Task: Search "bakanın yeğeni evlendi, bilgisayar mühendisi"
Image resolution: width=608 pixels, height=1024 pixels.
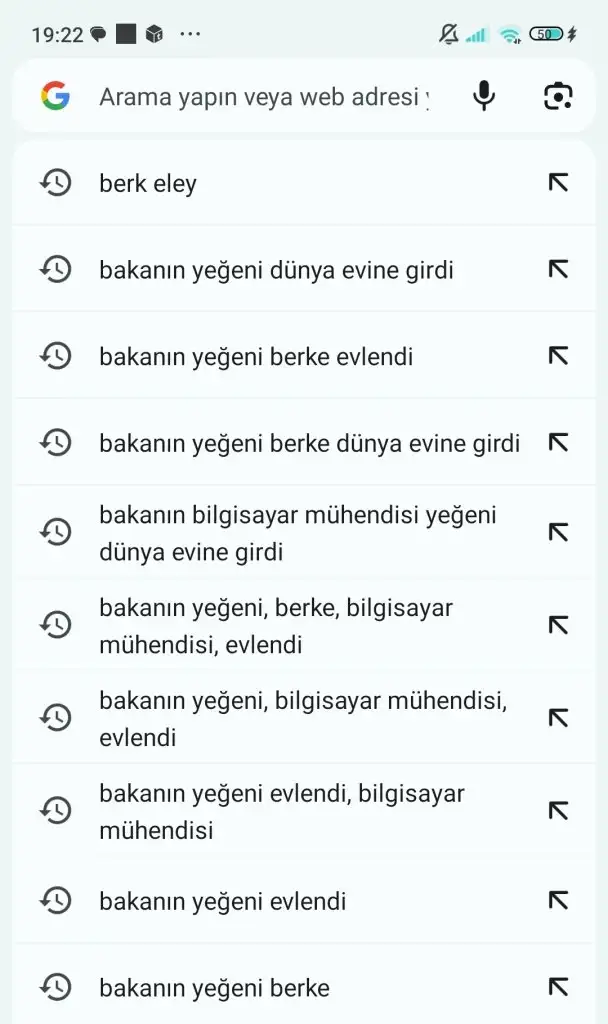Action: [281, 811]
